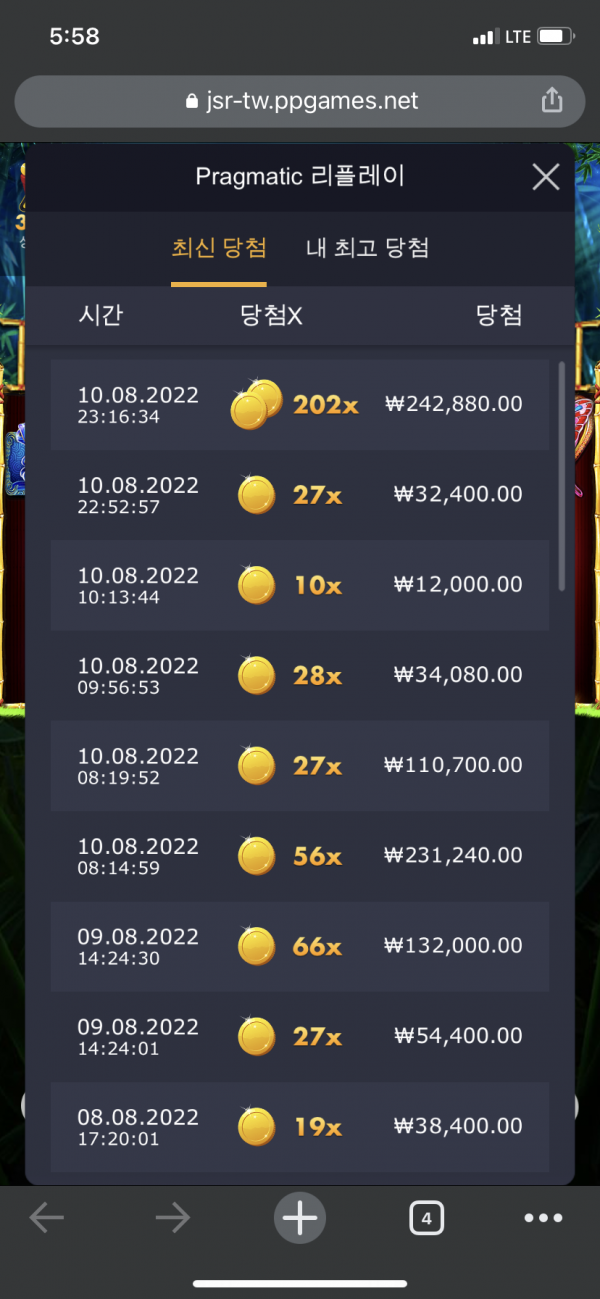Open the 202x win replay at 23:16:34

click(300, 405)
